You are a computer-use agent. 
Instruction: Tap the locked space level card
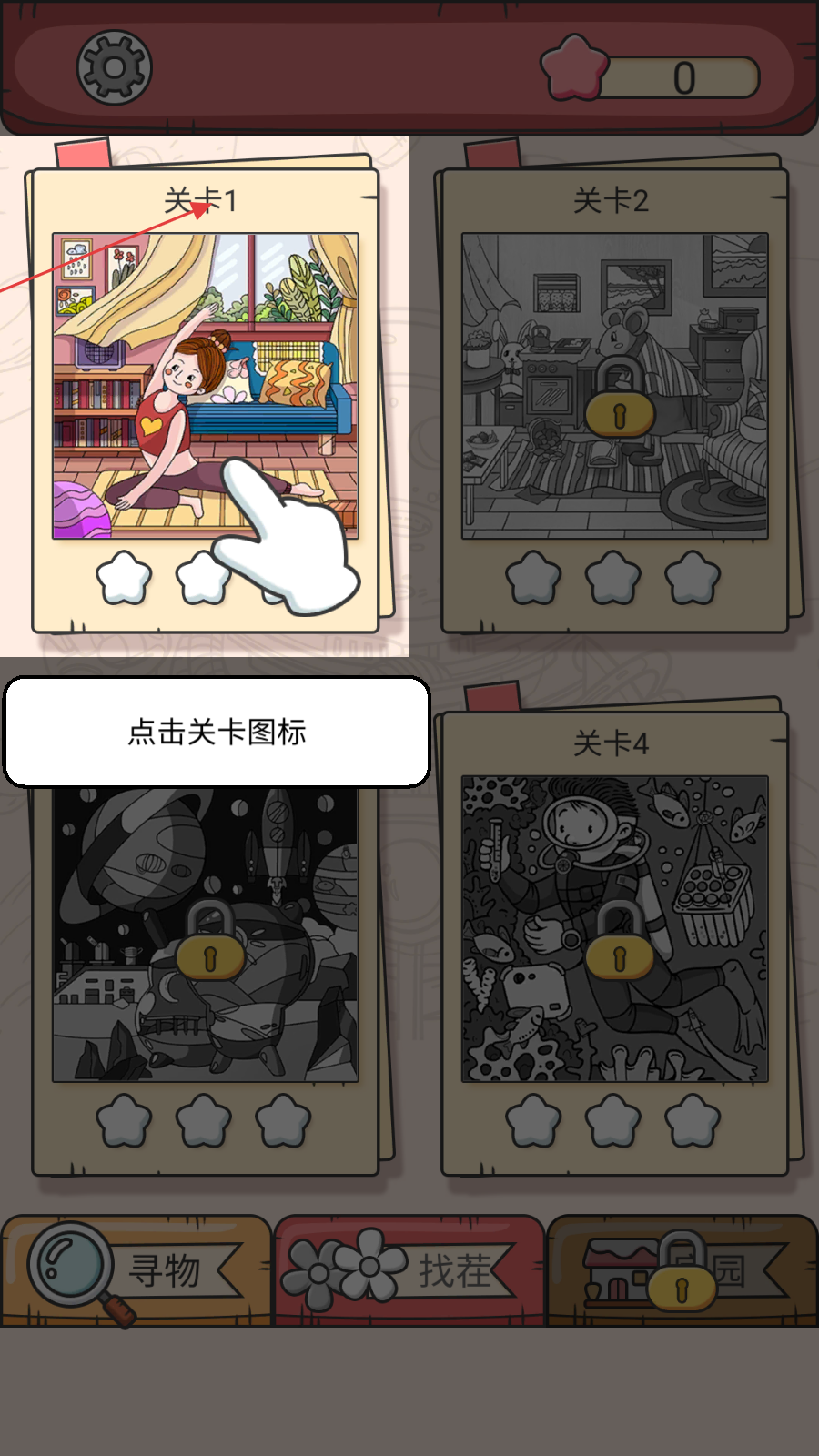click(206, 974)
